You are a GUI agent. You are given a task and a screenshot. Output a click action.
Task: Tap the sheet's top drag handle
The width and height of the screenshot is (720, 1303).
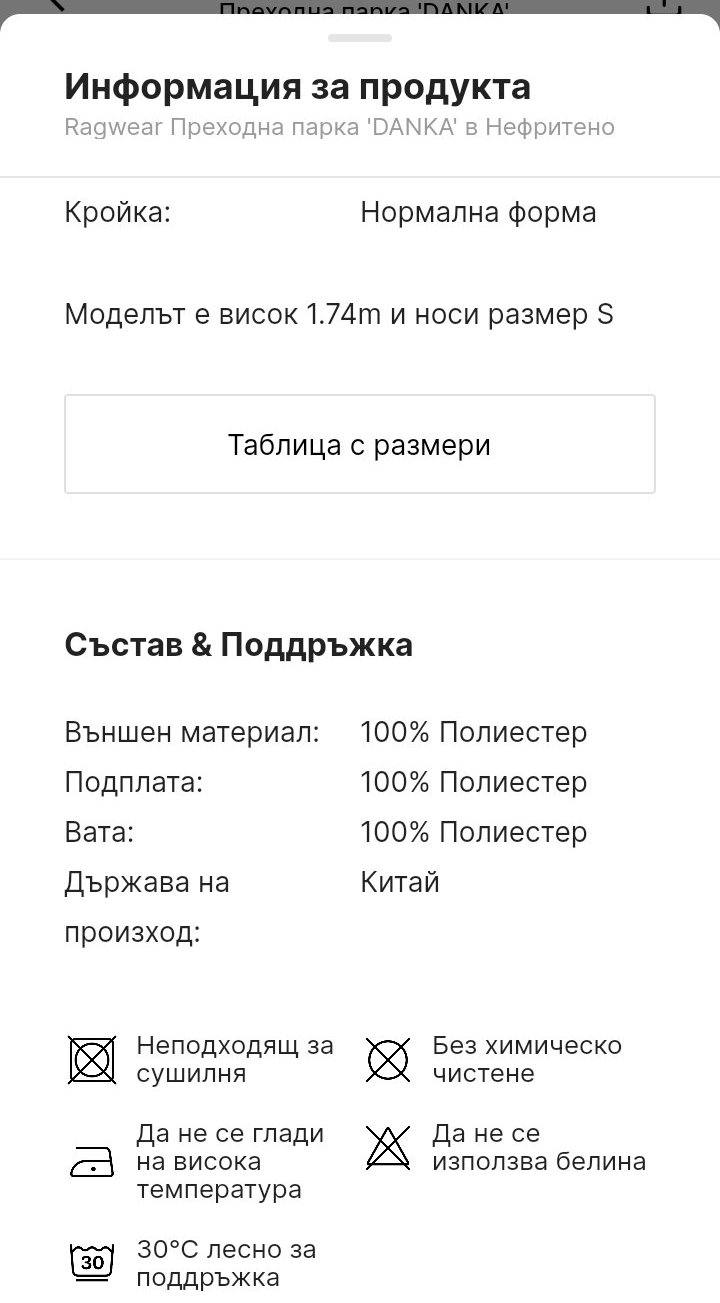360,38
